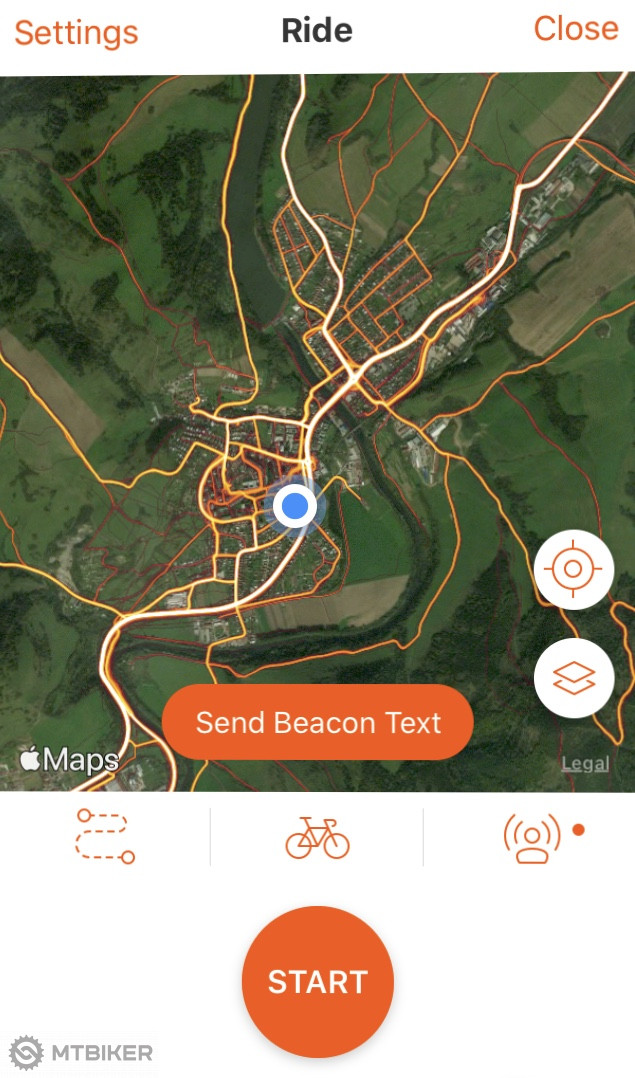Open the routes selector icon
The height and width of the screenshot is (1078, 635).
(x=105, y=836)
